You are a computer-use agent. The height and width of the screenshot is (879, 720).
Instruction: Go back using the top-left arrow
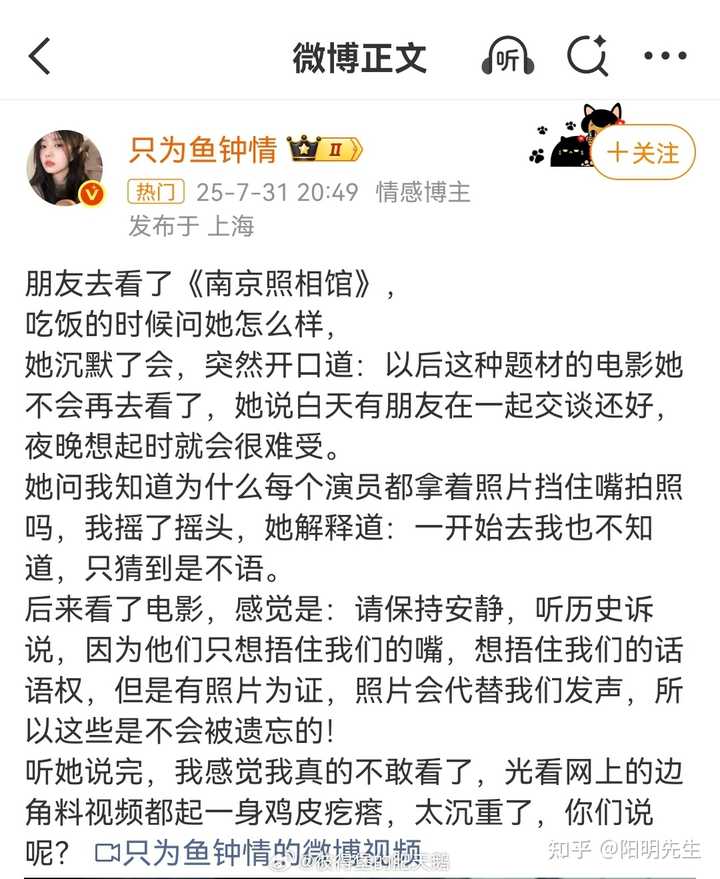coord(40,57)
